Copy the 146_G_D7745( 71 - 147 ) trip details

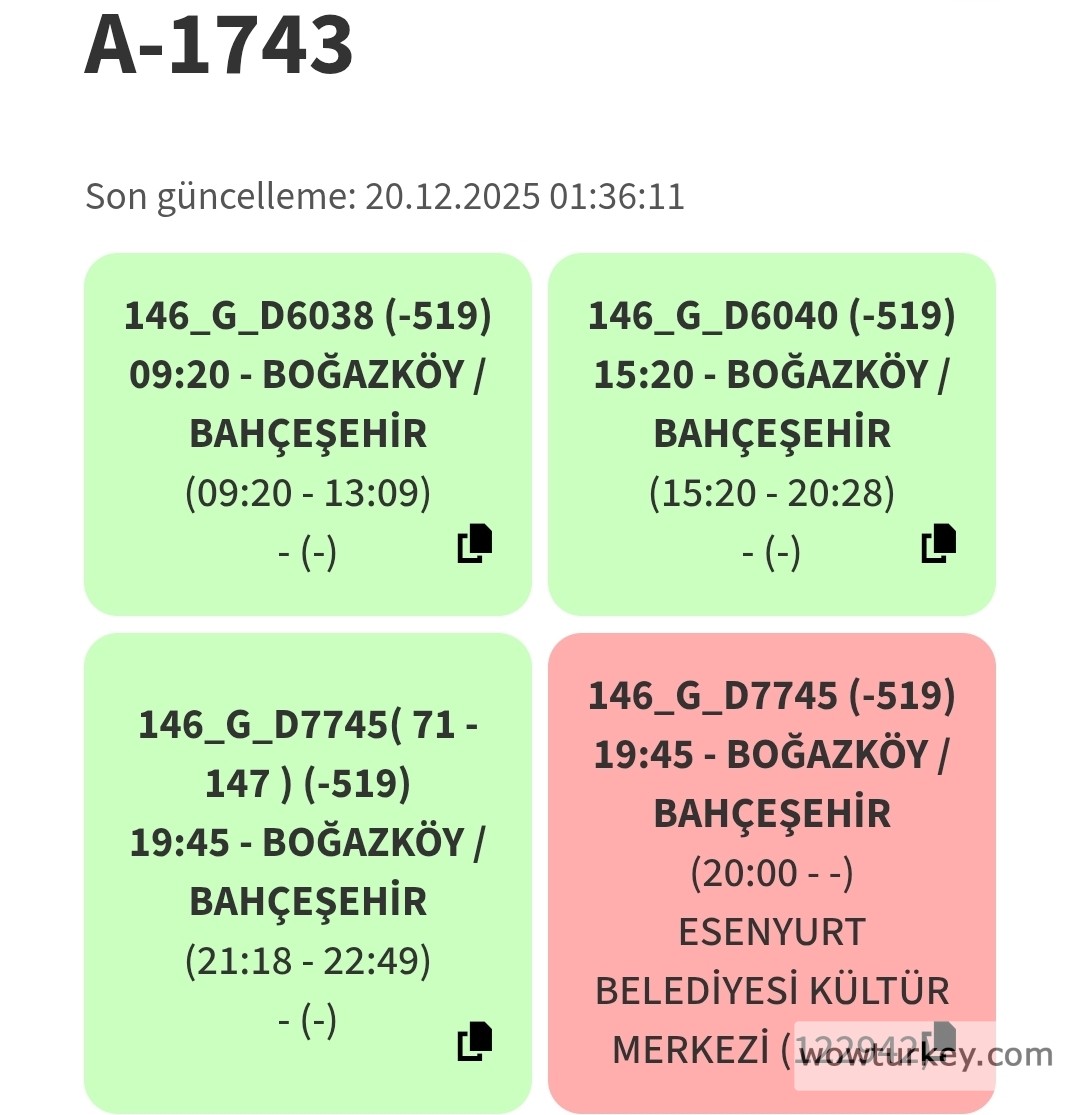475,1041
